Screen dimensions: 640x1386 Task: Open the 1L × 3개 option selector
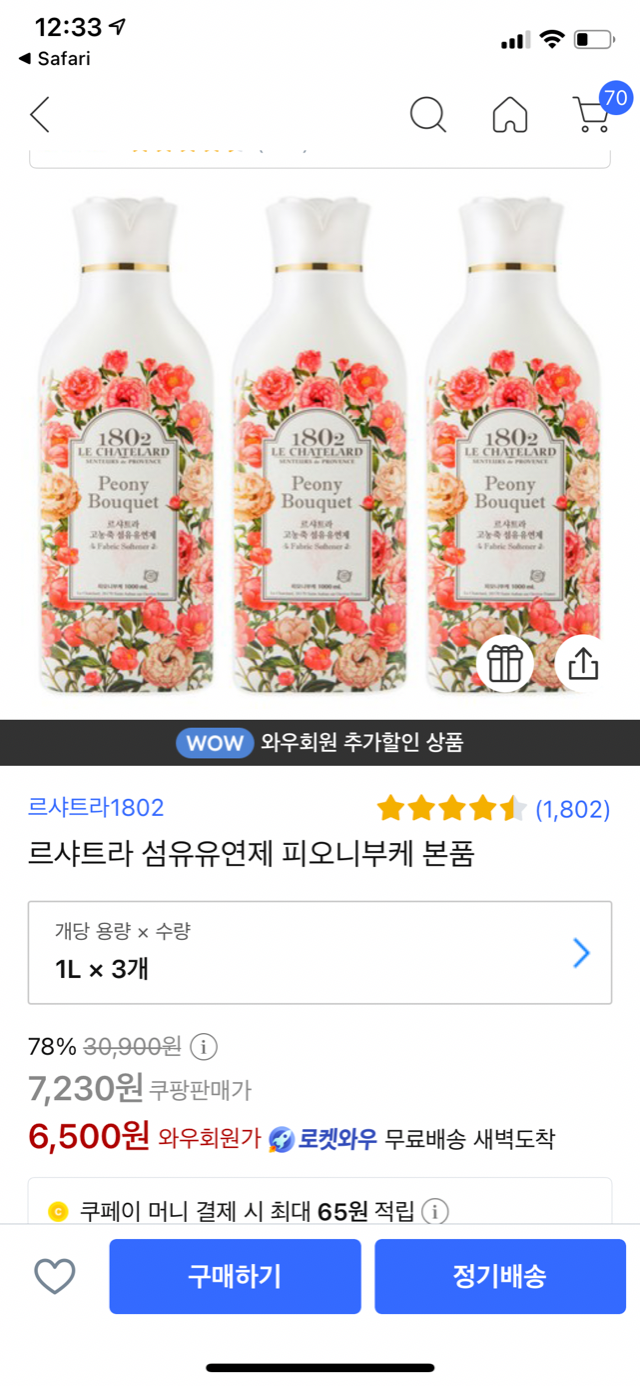(x=320, y=952)
